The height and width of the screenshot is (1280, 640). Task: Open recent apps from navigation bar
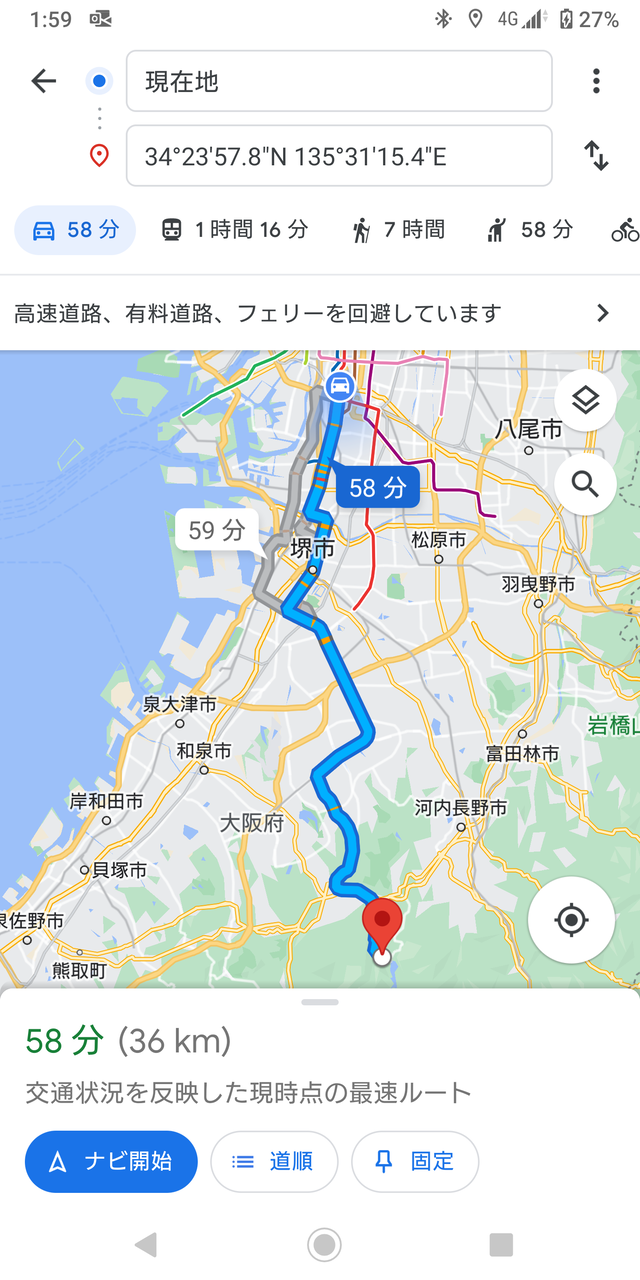[501, 1245]
